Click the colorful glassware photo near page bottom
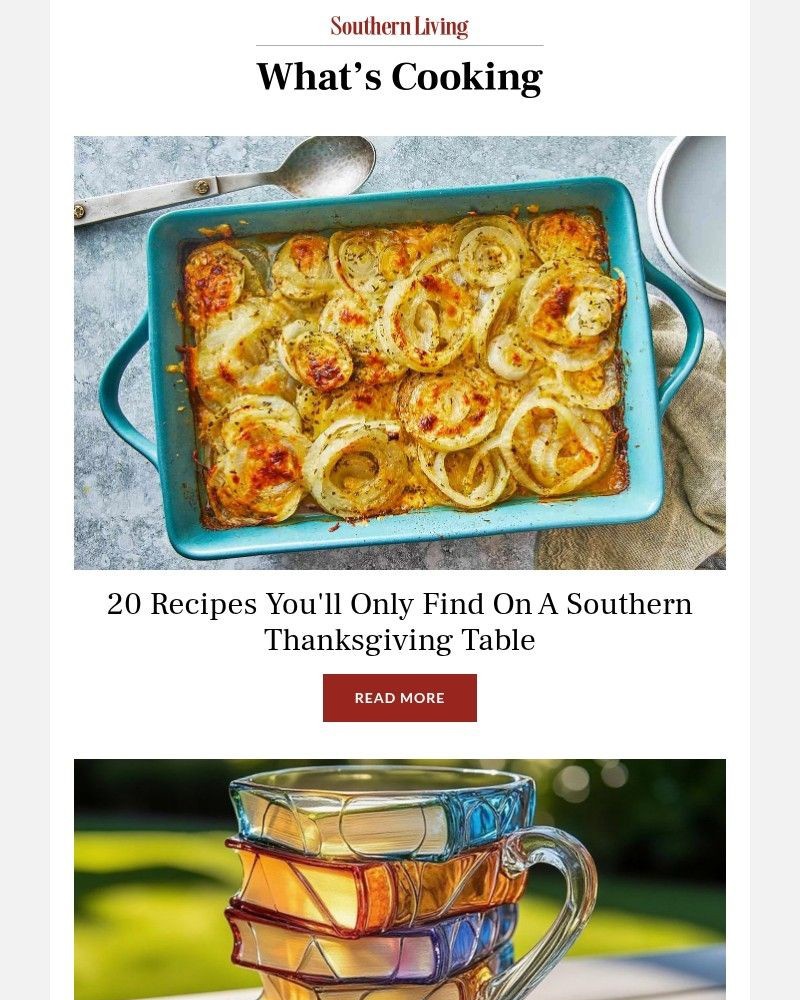800x1000 pixels. [400, 880]
